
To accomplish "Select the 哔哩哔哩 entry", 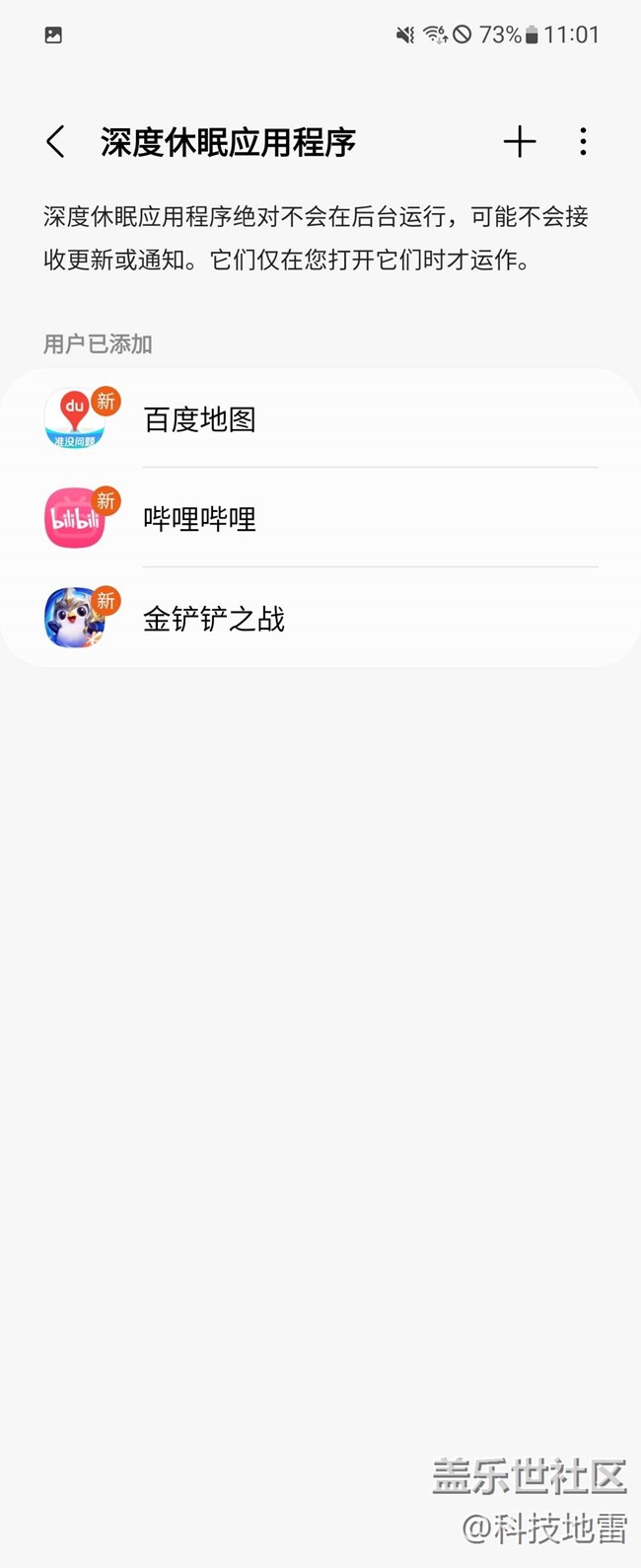I will coord(320,519).
